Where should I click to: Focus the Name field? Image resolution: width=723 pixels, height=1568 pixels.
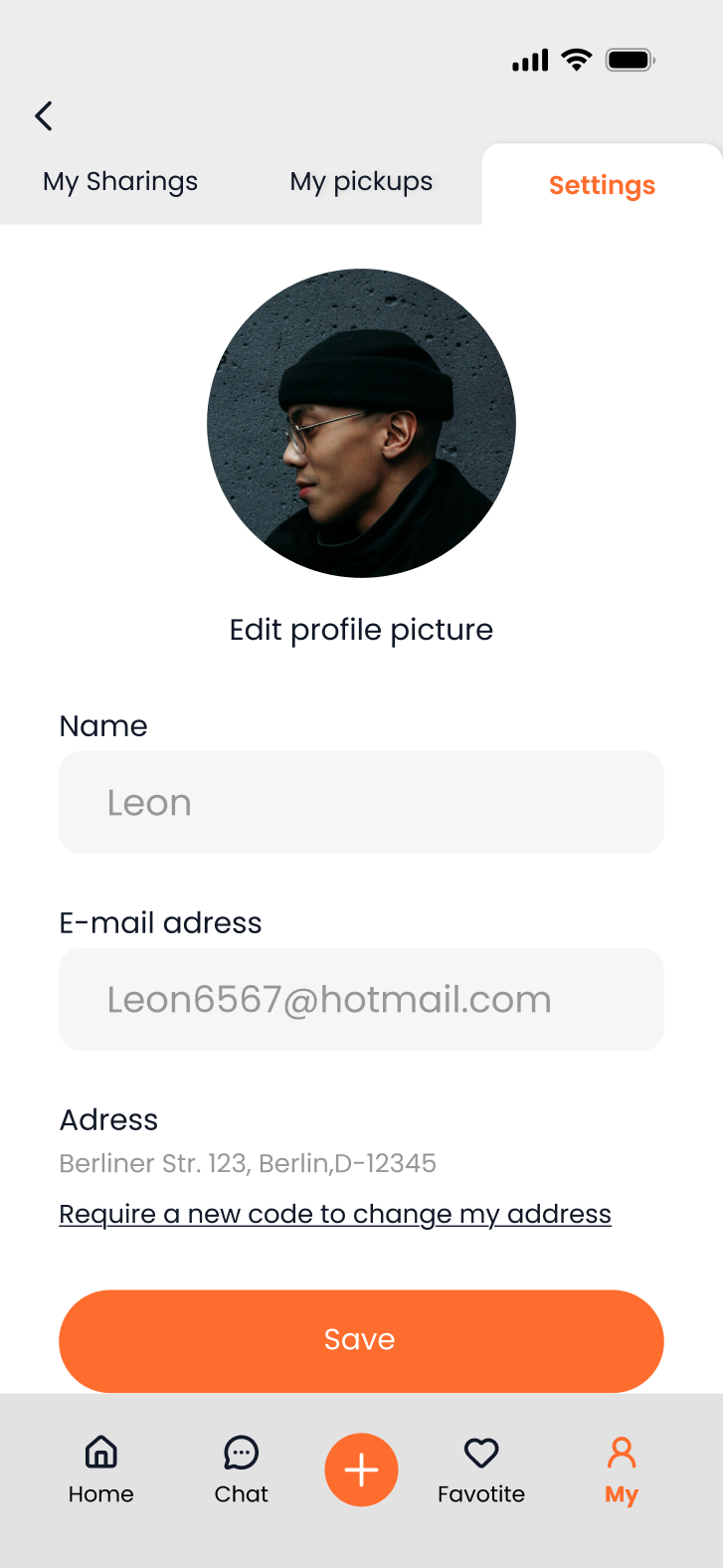[x=361, y=802]
